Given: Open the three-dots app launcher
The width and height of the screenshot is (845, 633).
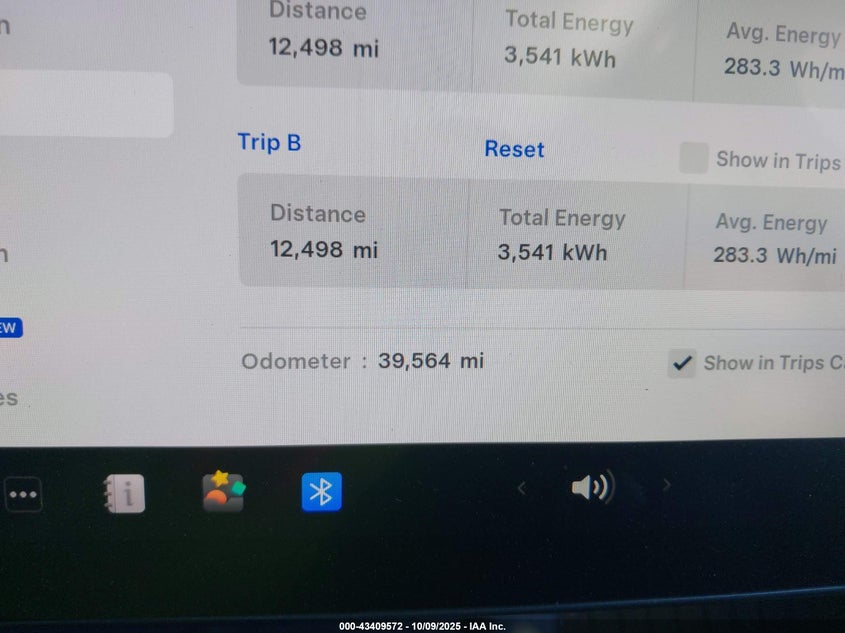Looking at the screenshot, I should tap(23, 494).
